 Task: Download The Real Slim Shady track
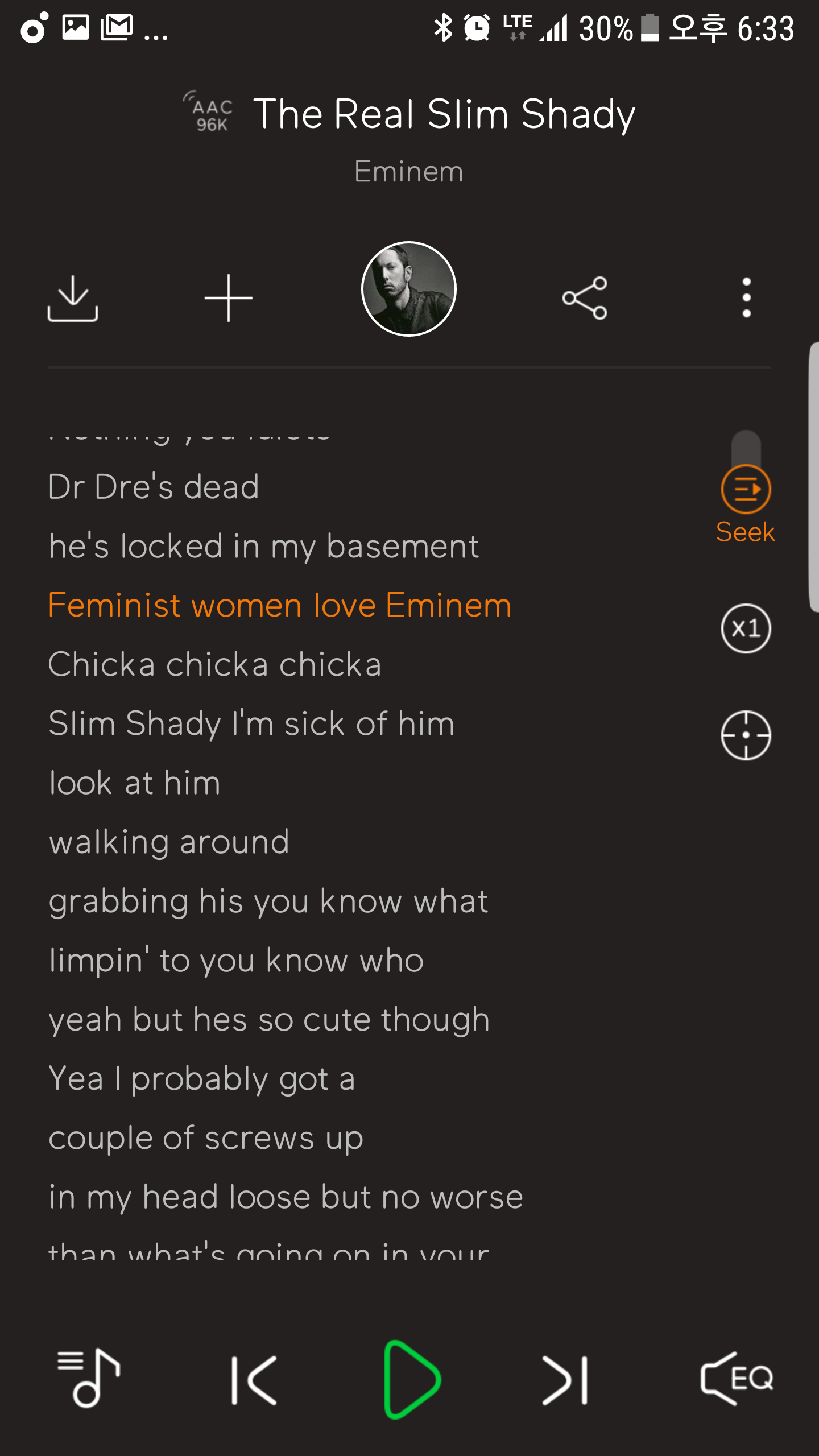tap(73, 299)
